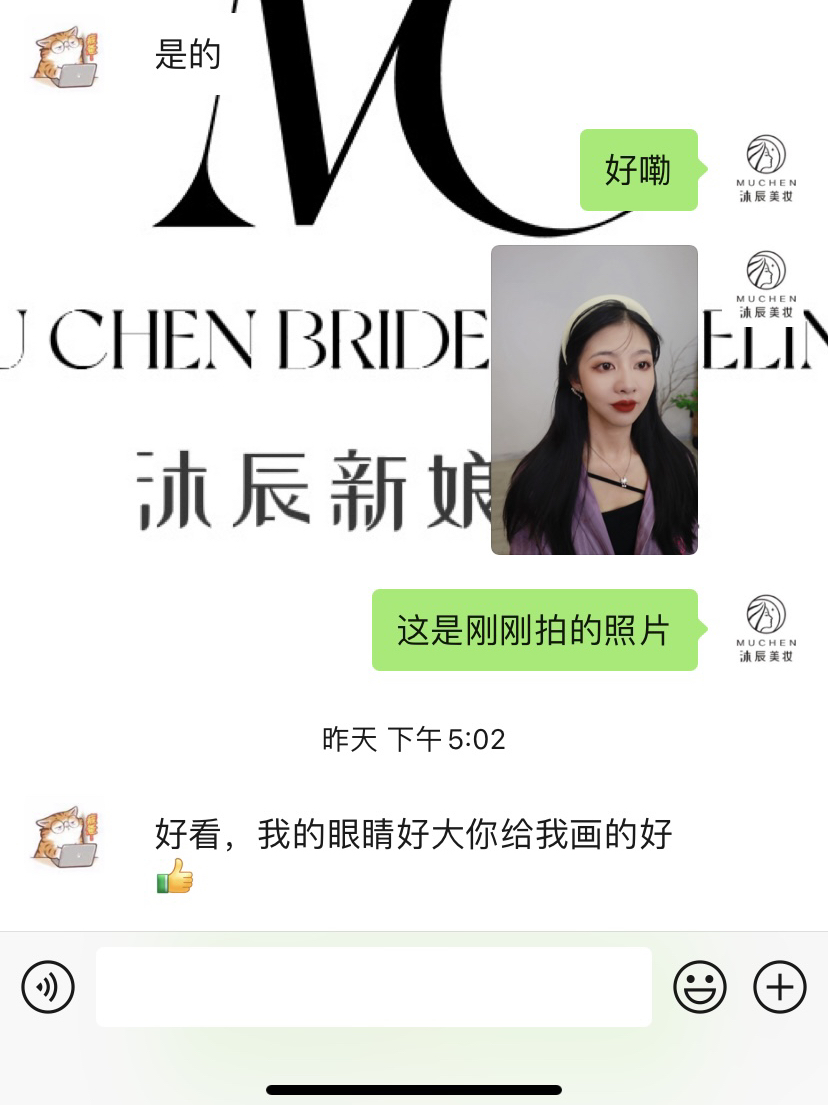
Task: Open cat avatar profile beside 是的
Action: point(65,57)
